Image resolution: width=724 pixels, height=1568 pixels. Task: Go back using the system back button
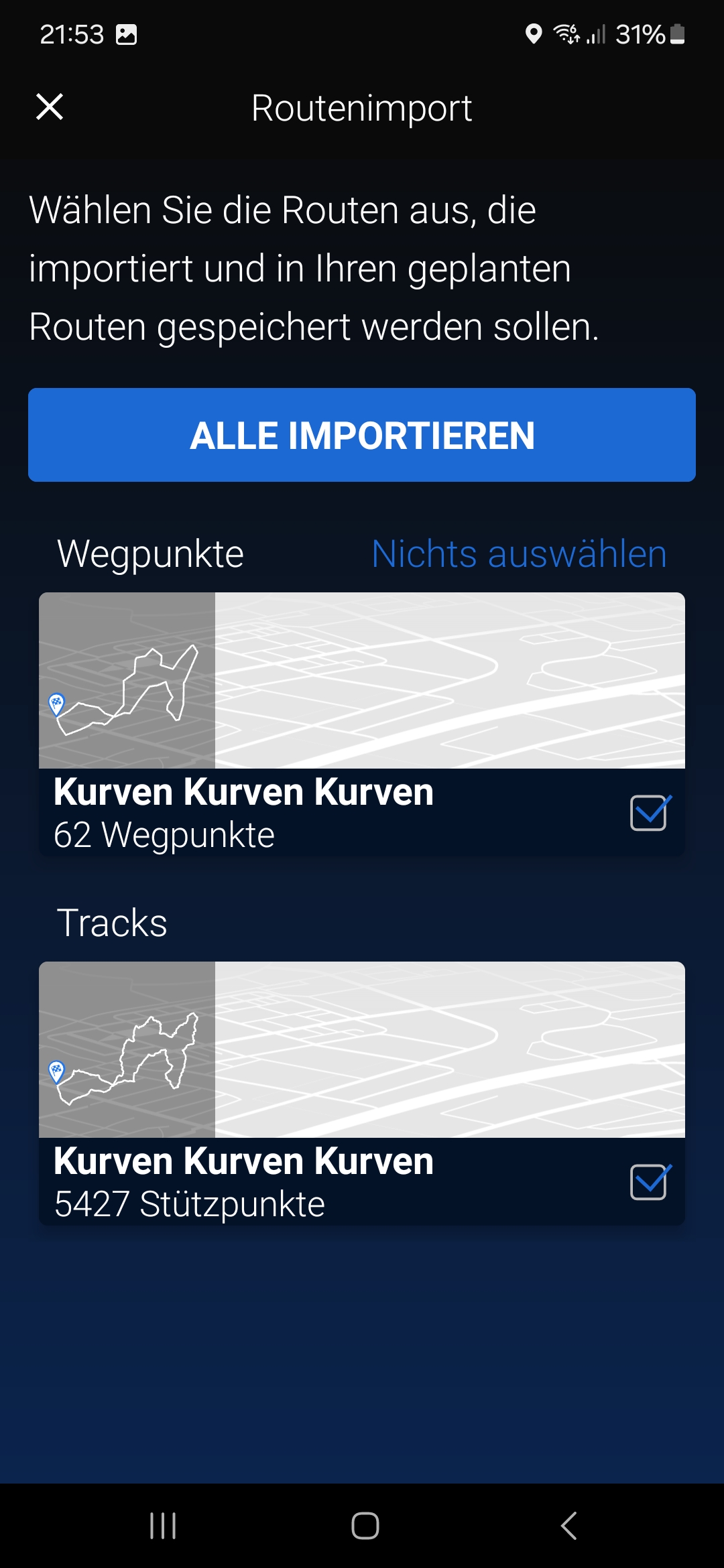pyautogui.click(x=568, y=1526)
